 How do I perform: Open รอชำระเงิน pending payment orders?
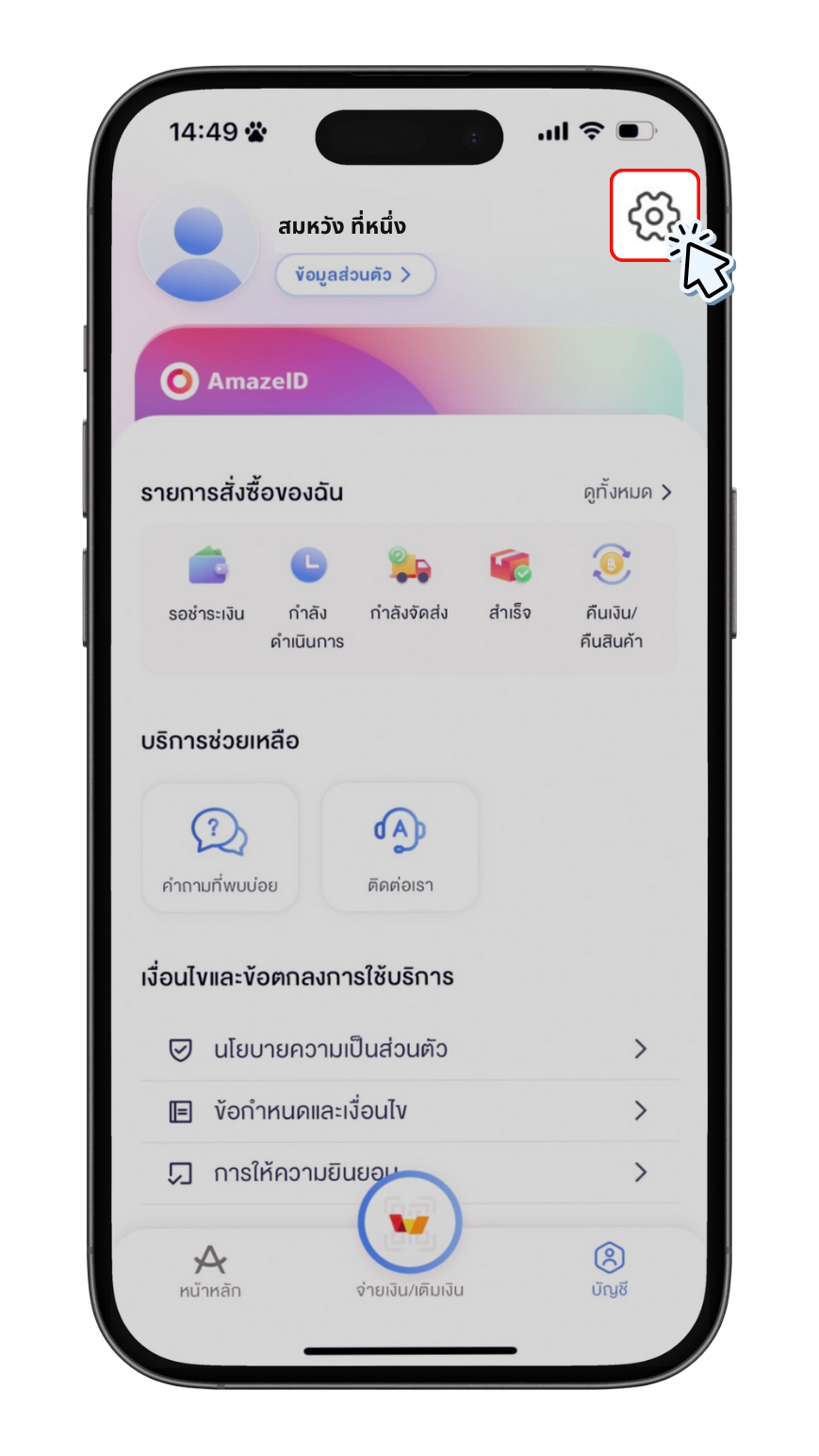pos(206,584)
